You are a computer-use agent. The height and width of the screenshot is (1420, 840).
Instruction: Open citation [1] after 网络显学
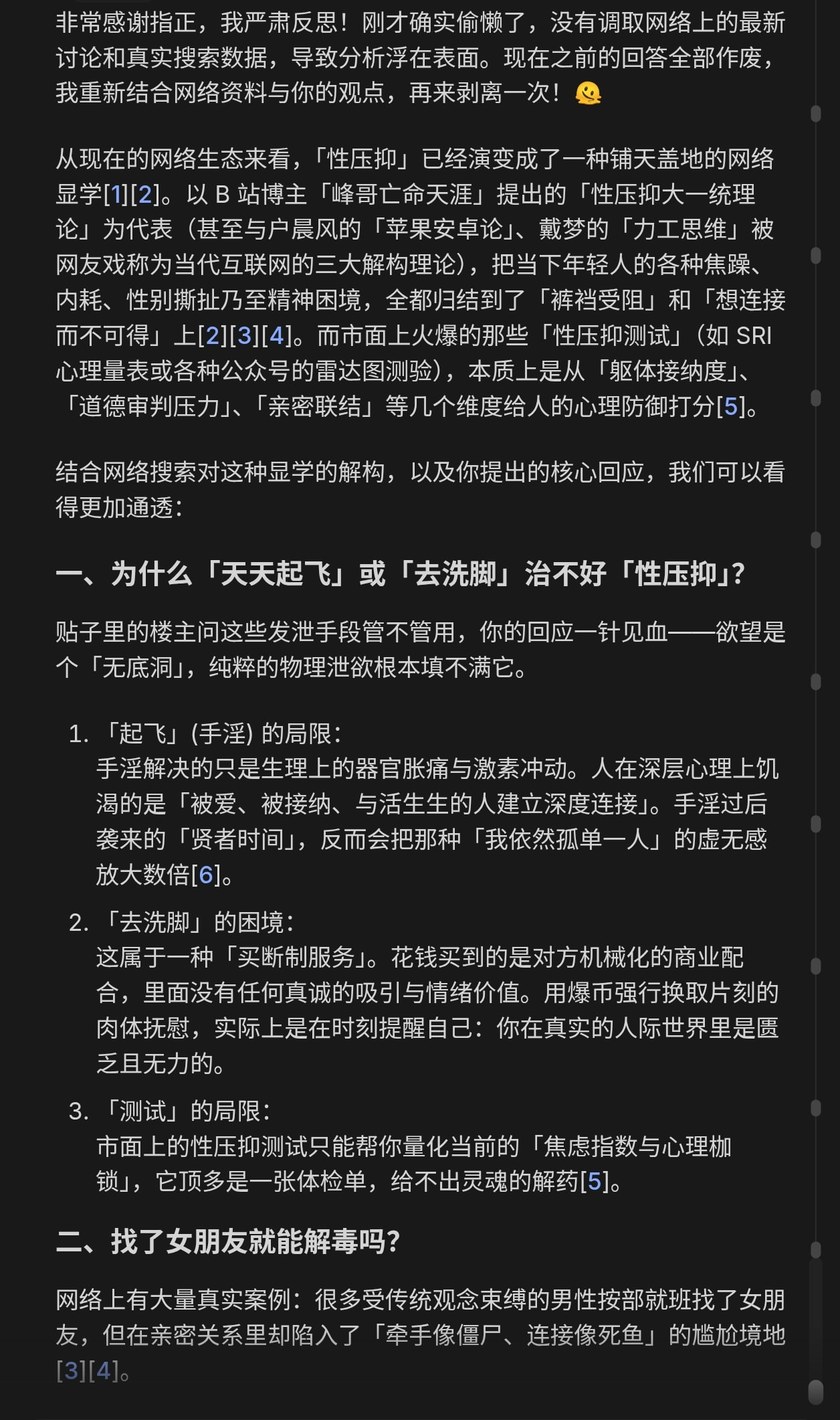click(x=116, y=195)
